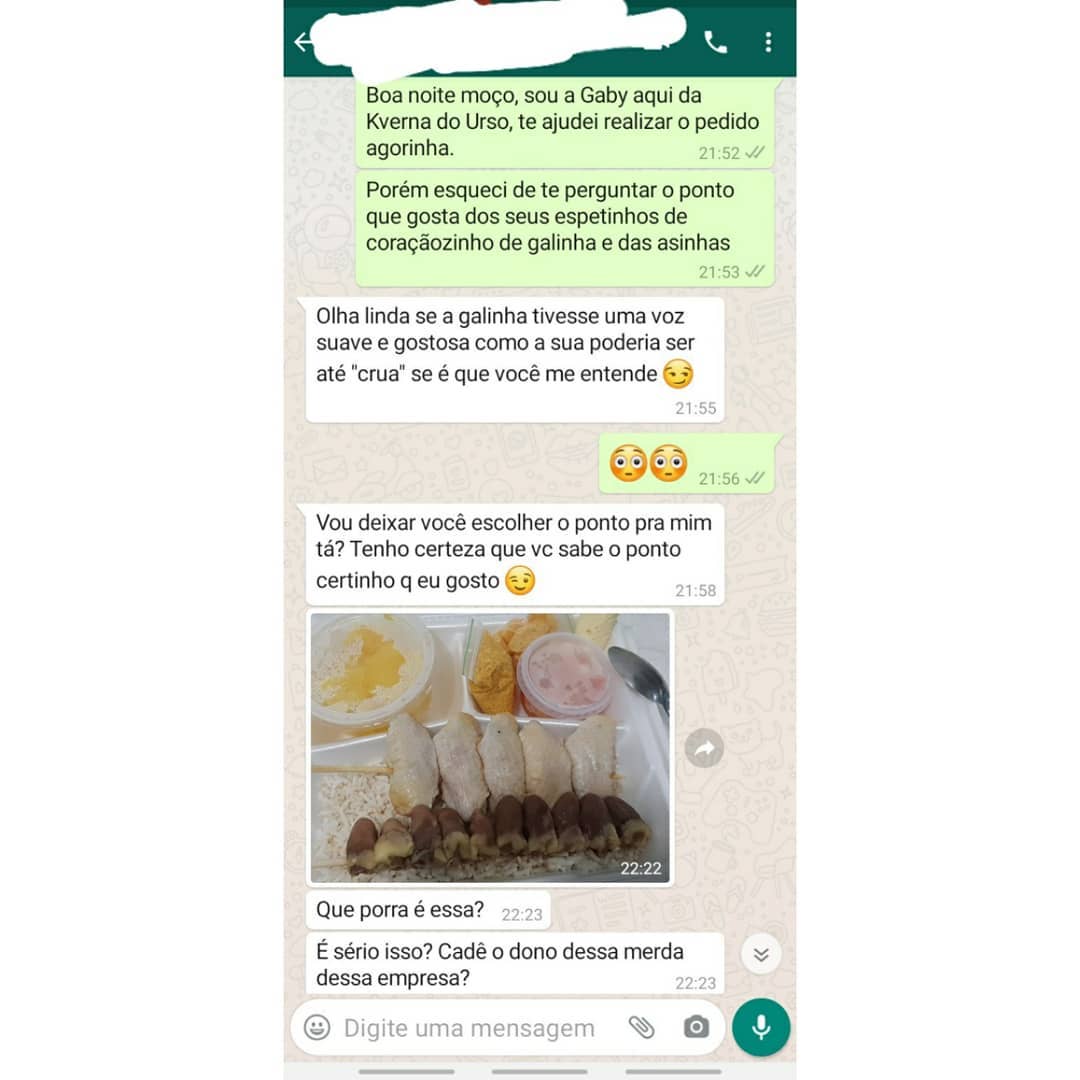Forward the food photo
This screenshot has width=1080, height=1080.
[x=704, y=748]
